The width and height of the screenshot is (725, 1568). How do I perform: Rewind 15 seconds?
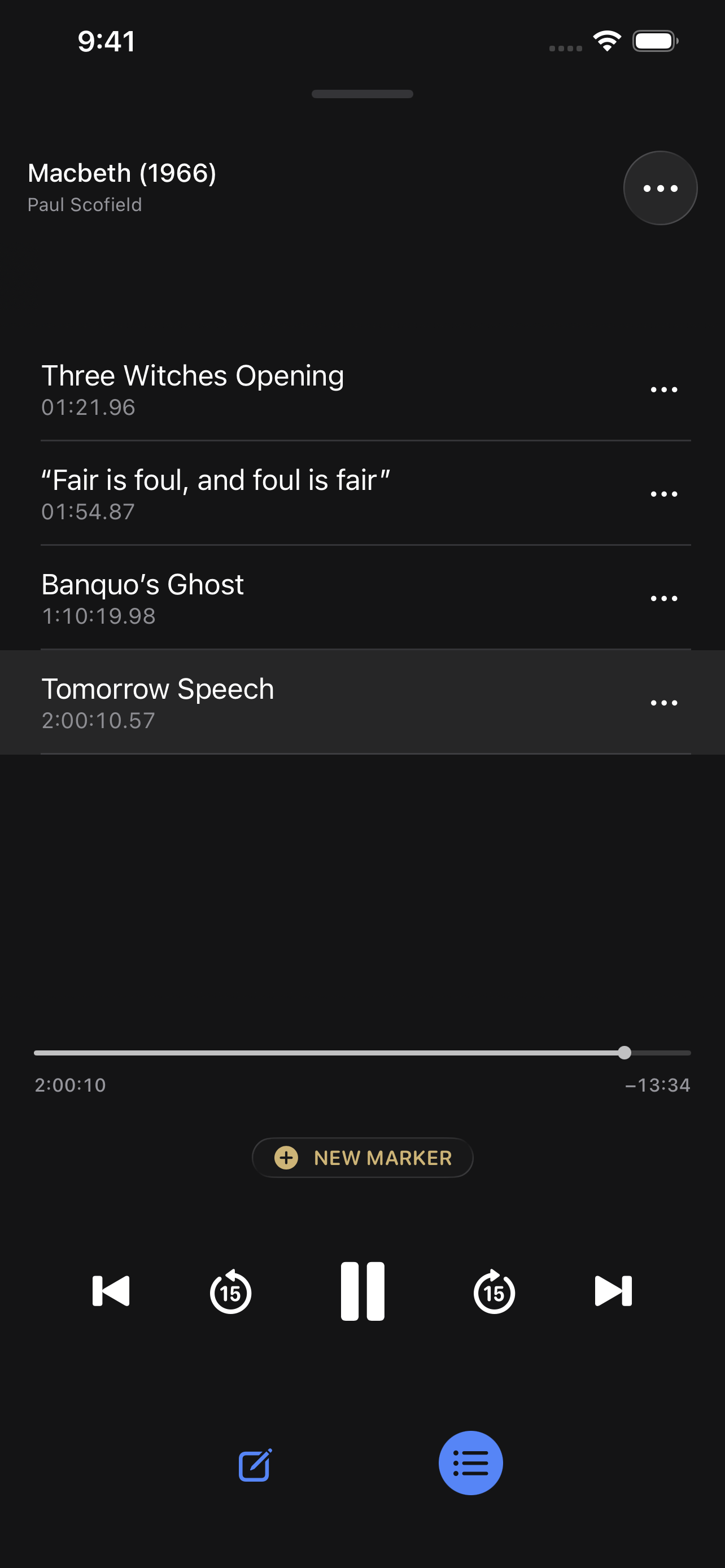pos(231,1291)
